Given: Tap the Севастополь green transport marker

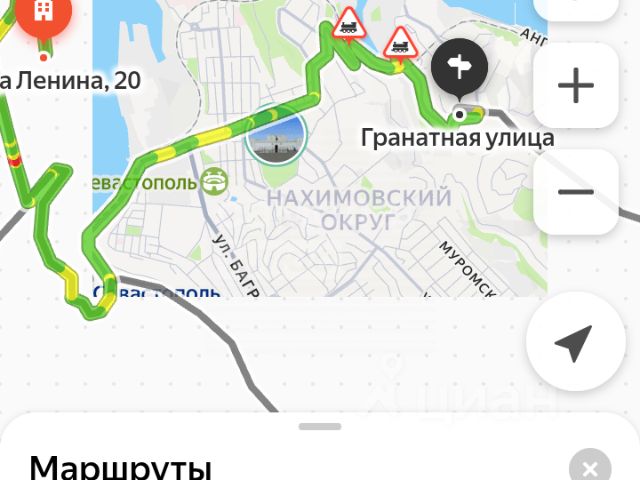Looking at the screenshot, I should click(x=214, y=181).
